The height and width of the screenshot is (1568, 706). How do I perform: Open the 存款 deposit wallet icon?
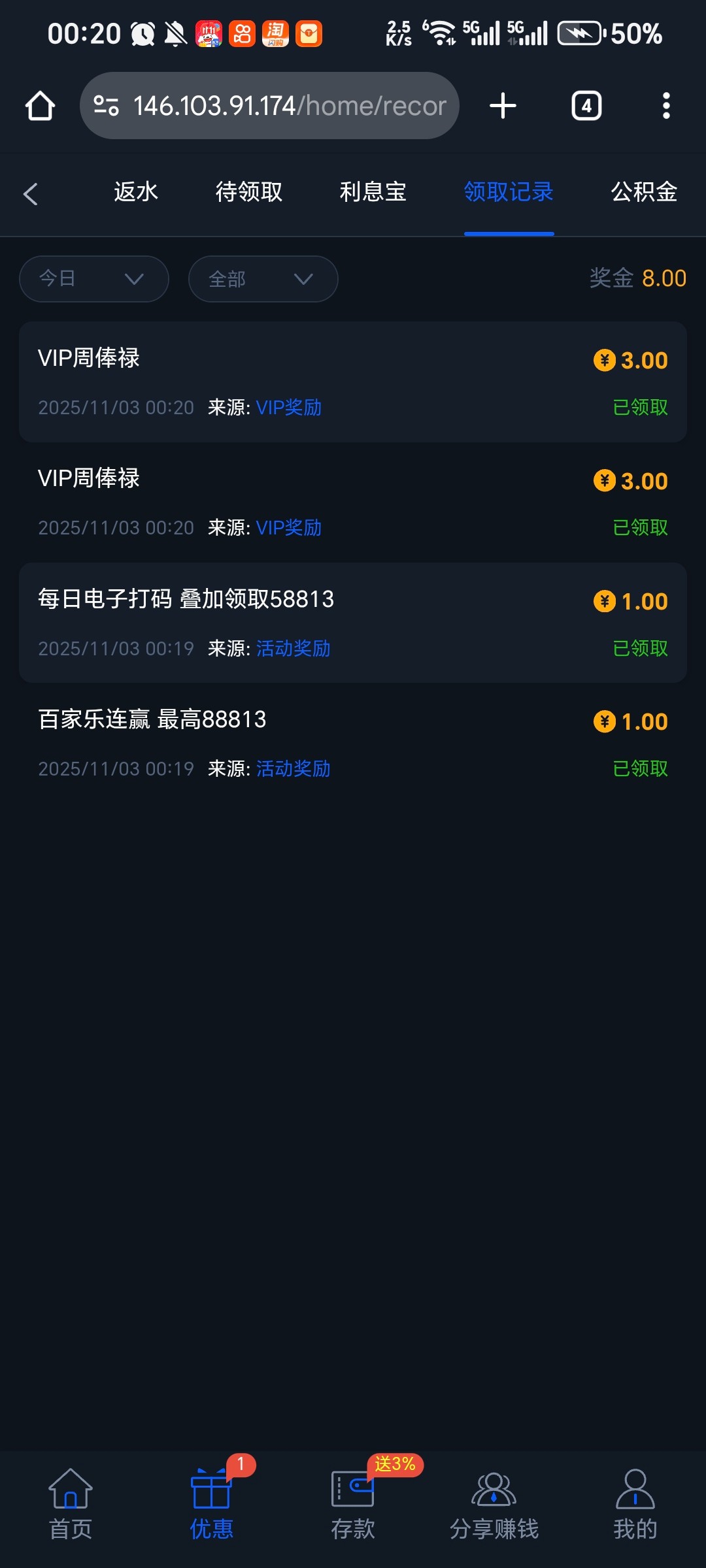[x=353, y=1496]
